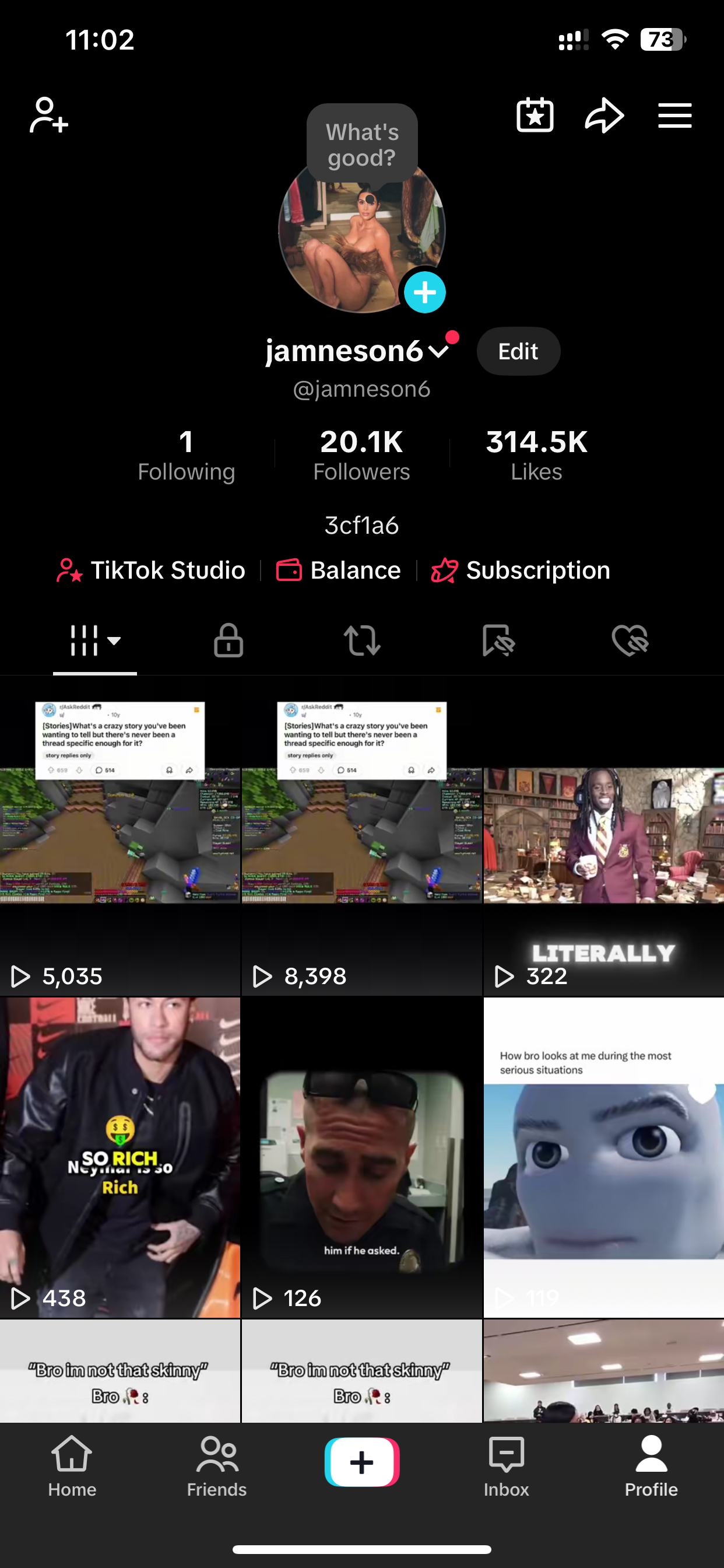Open Subscription

coord(521,570)
